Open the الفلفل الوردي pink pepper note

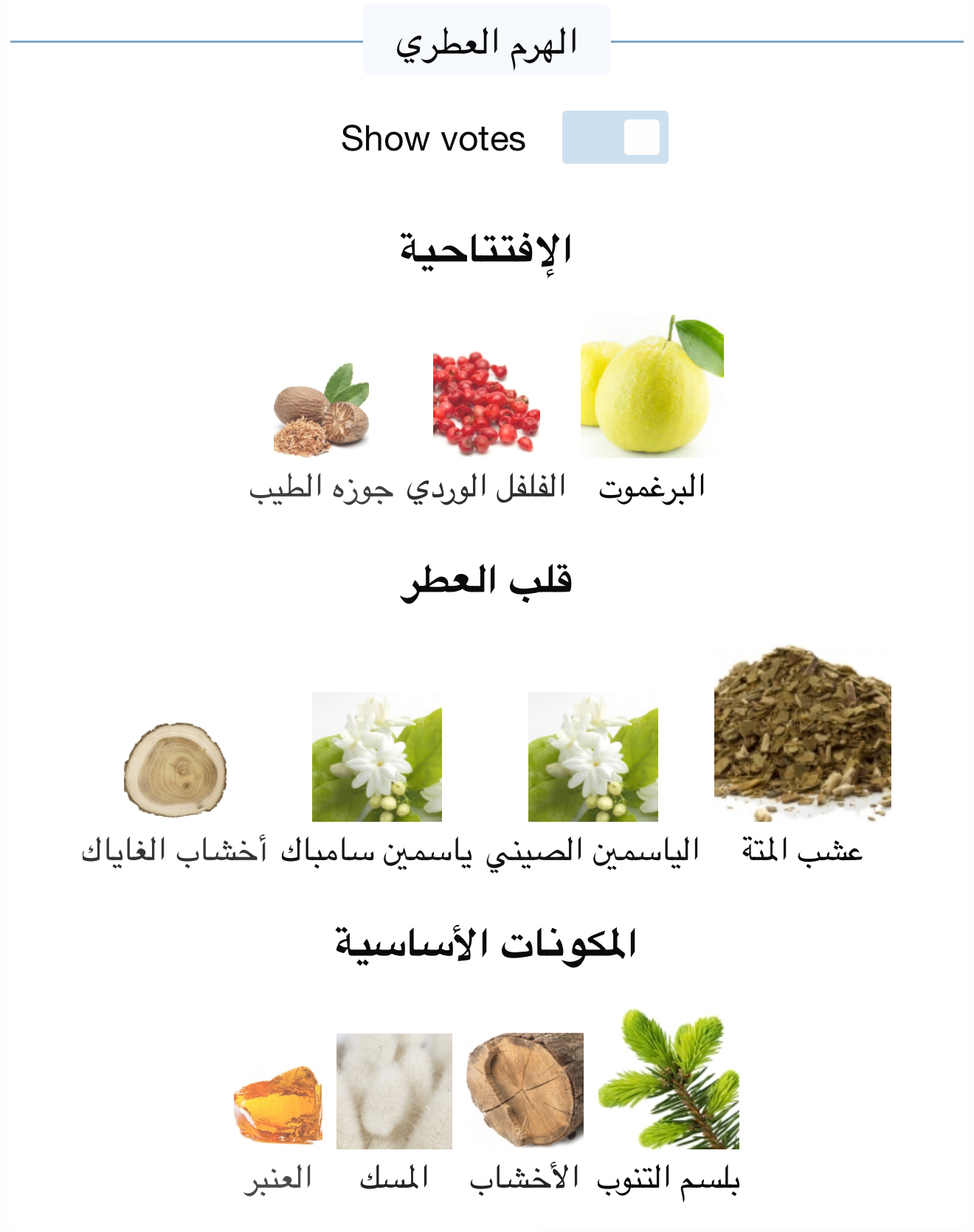click(486, 403)
